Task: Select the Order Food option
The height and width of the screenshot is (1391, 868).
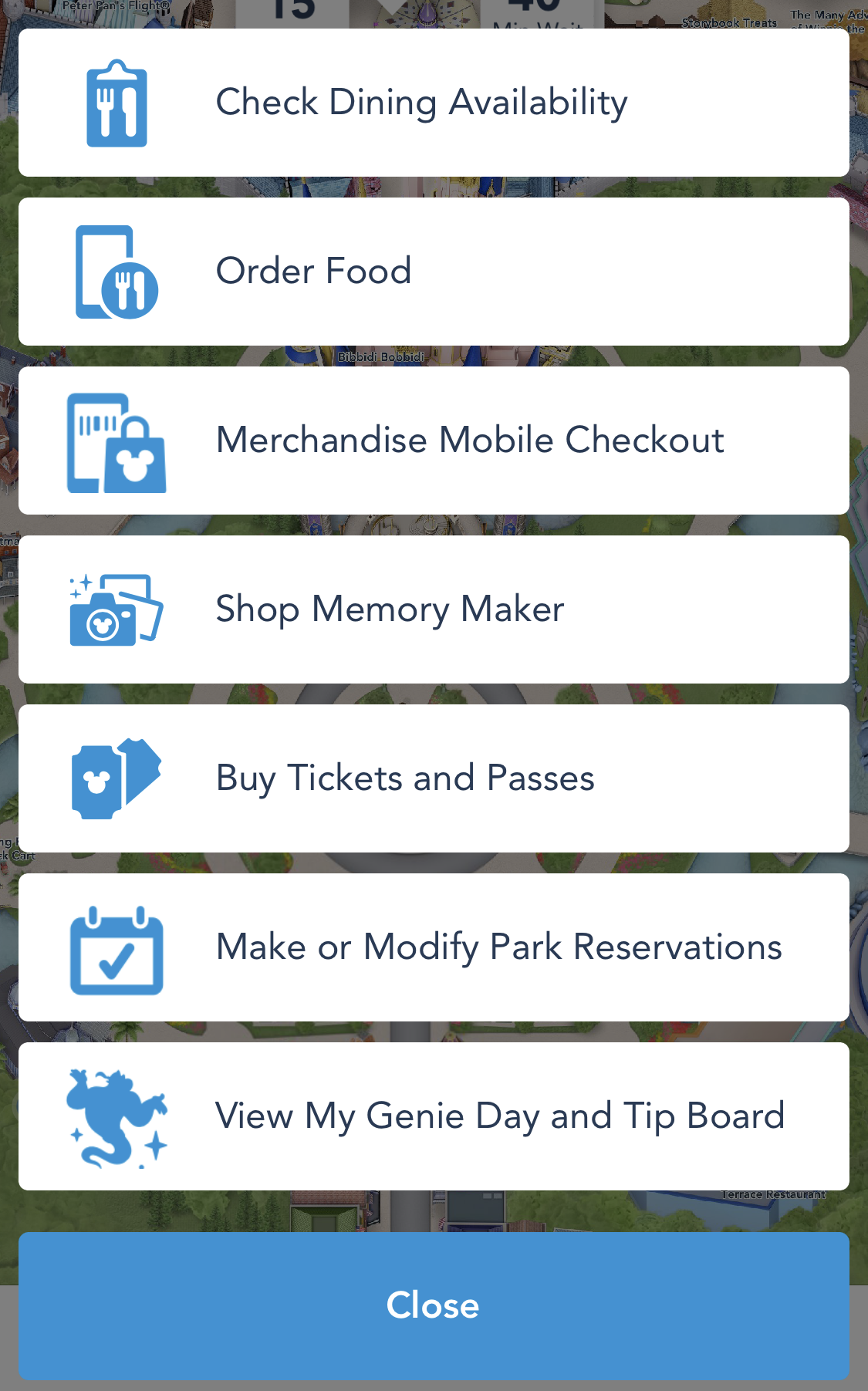Action: pos(434,272)
